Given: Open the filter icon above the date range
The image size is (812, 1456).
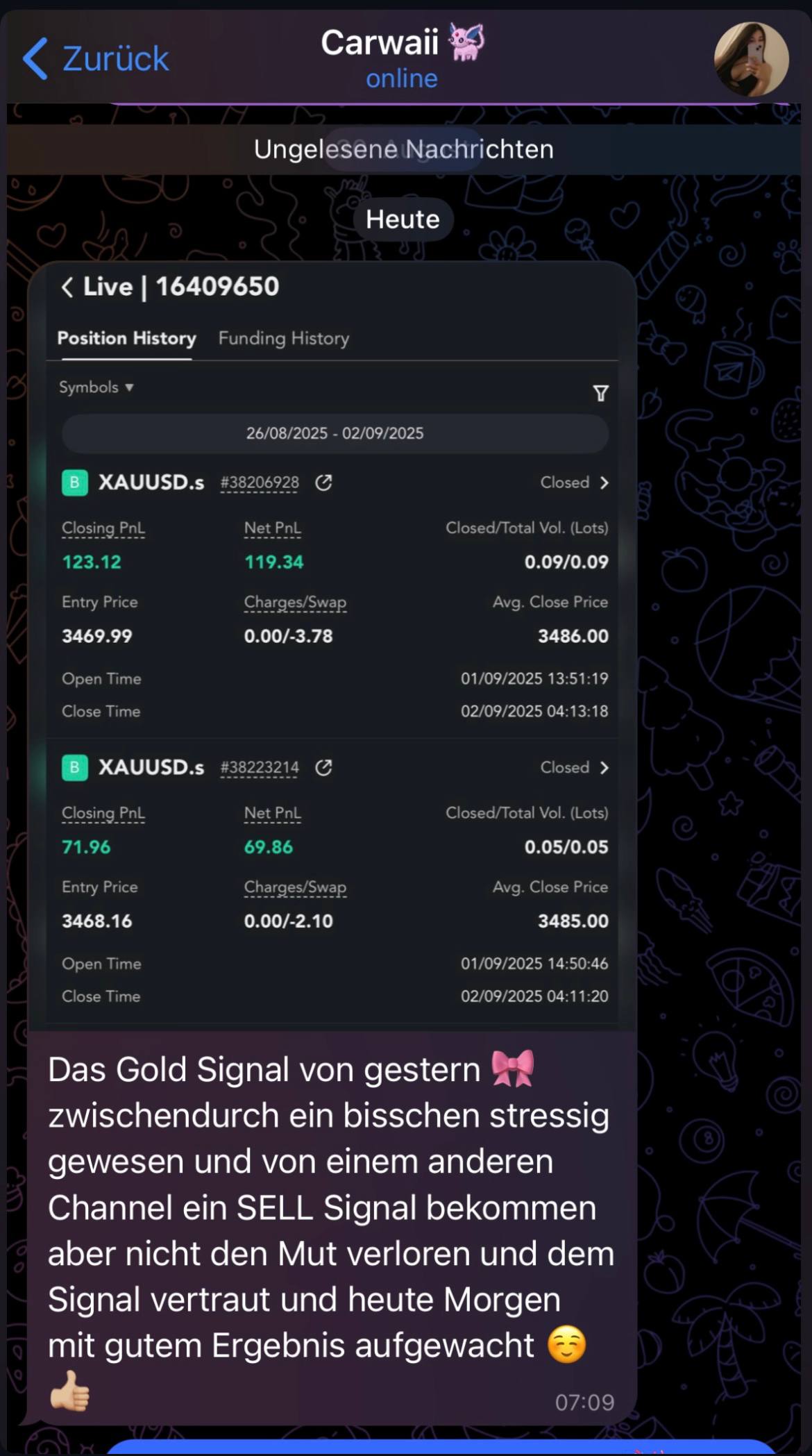Looking at the screenshot, I should pyautogui.click(x=600, y=392).
